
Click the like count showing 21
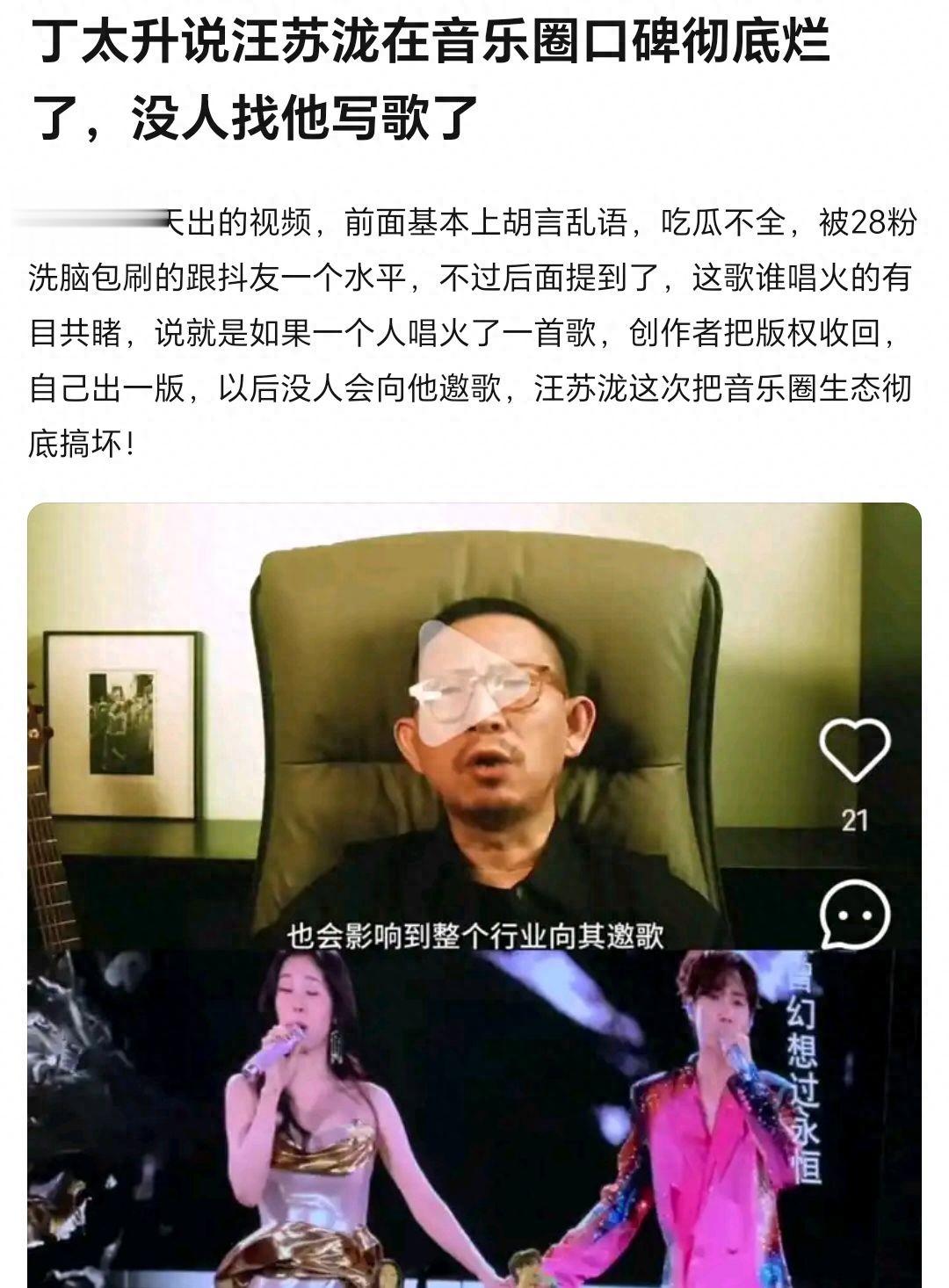856,821
